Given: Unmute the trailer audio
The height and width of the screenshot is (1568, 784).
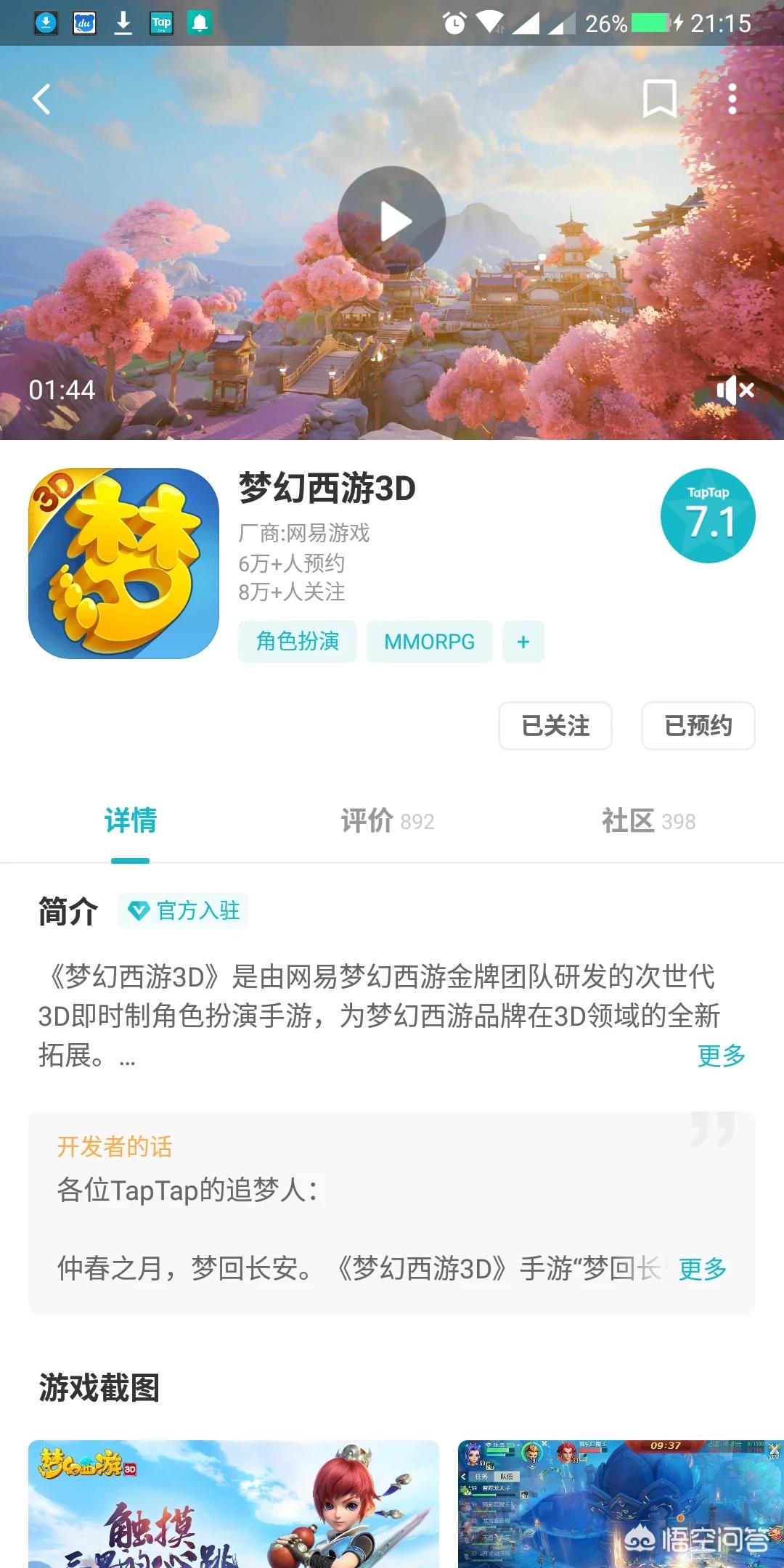Looking at the screenshot, I should click(735, 391).
